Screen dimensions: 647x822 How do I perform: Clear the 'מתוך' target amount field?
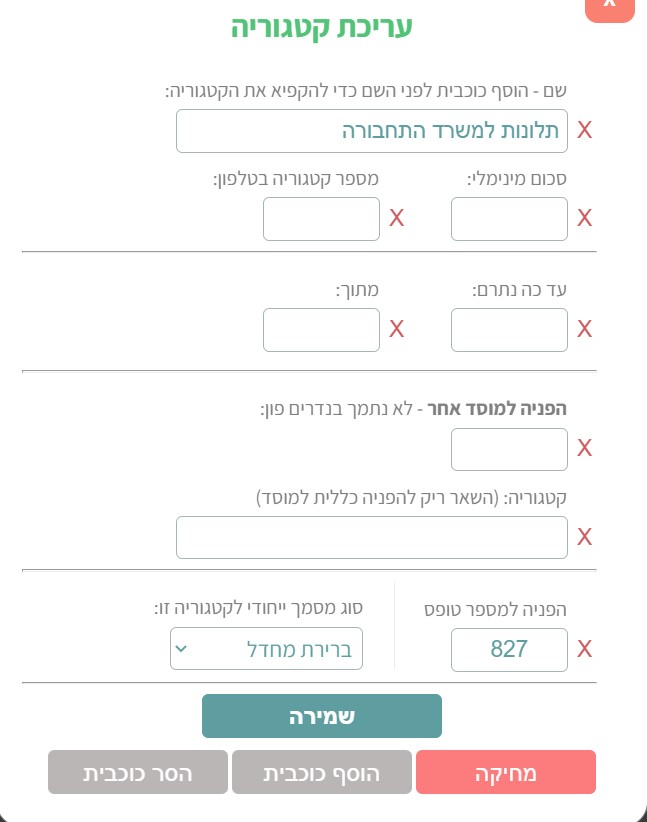(x=396, y=329)
